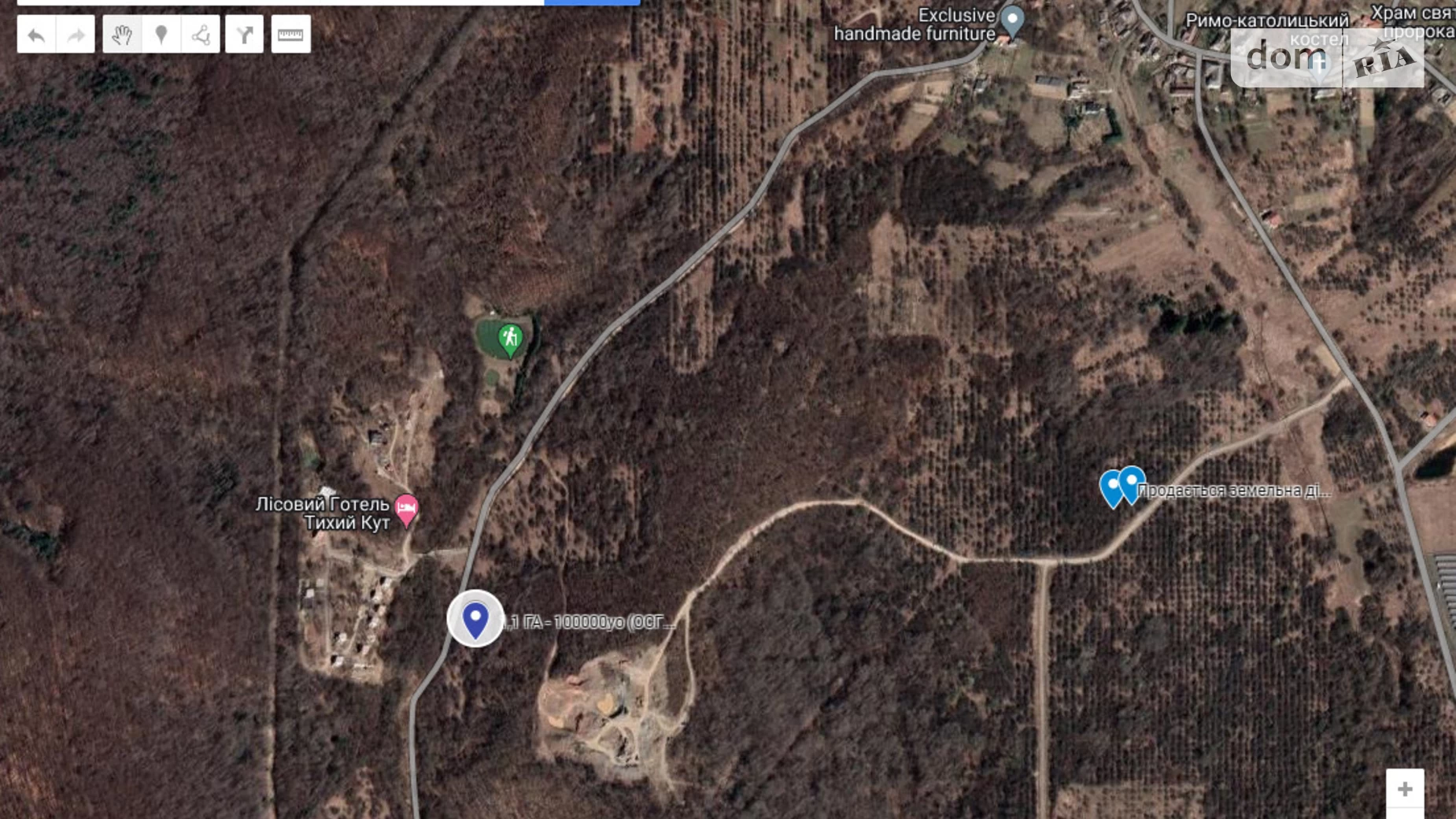The width and height of the screenshot is (1456, 819).
Task: Open the add directions tool
Action: (245, 35)
